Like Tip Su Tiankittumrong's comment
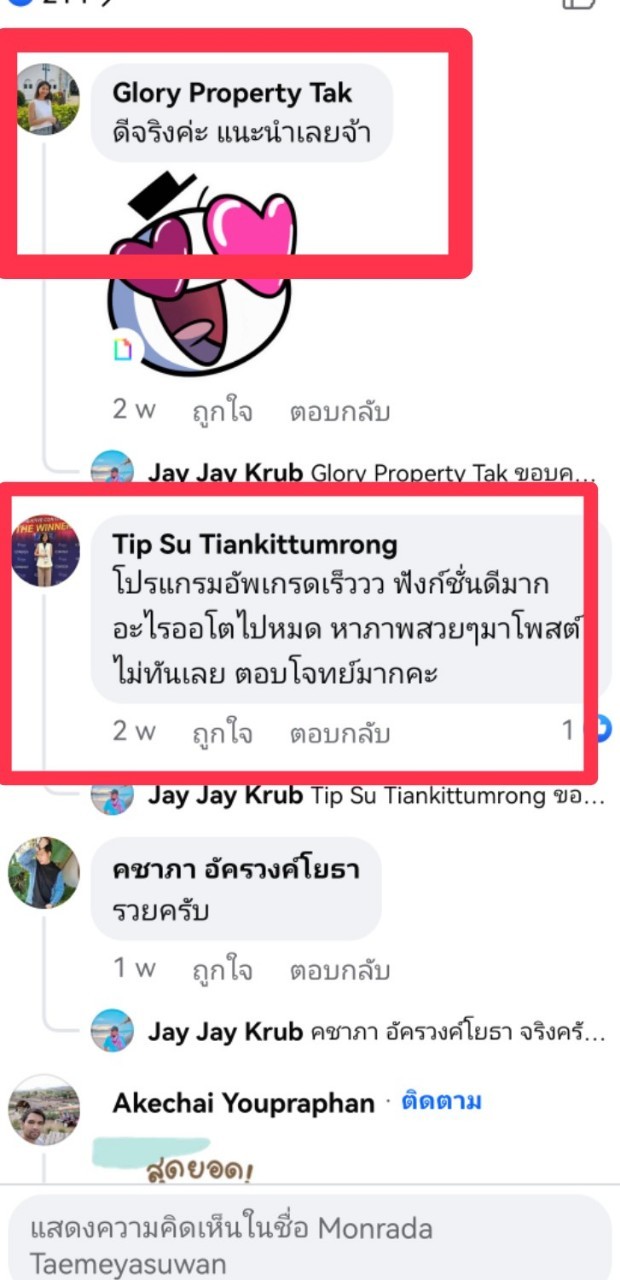Image resolution: width=620 pixels, height=1280 pixels. [222, 733]
